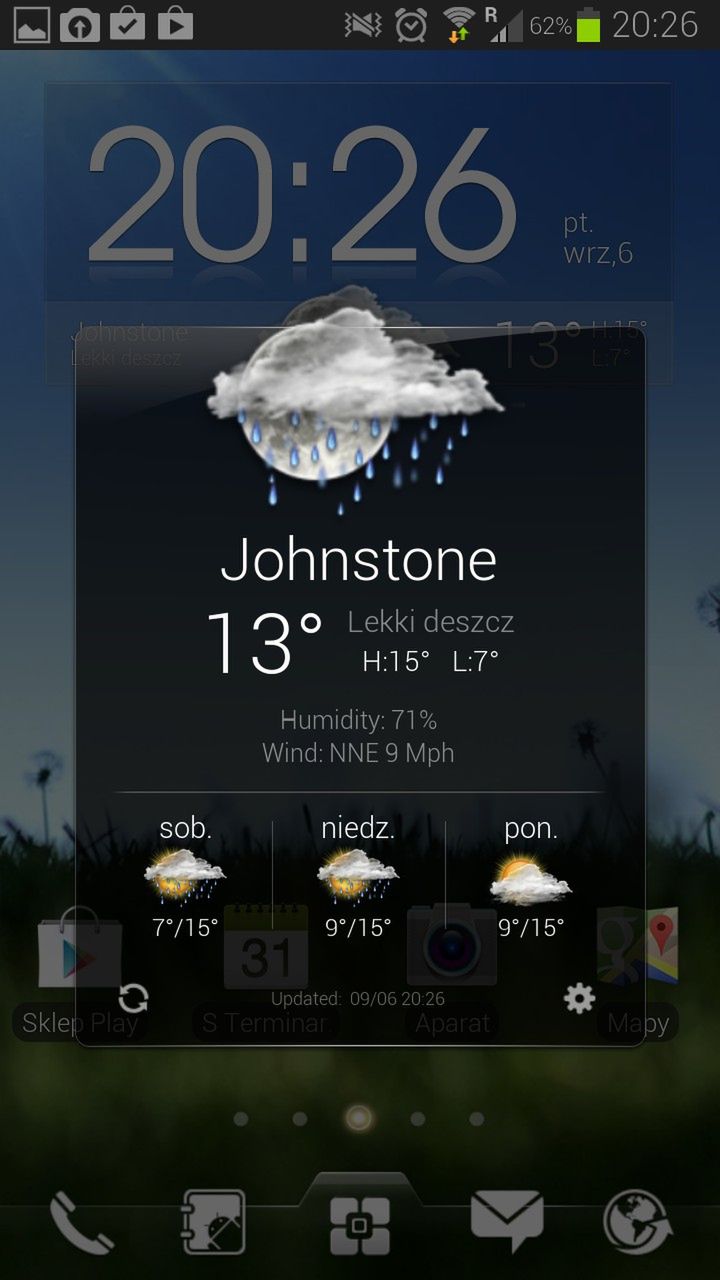The image size is (720, 1280).
Task: Launch the internet browser globe
Action: (x=637, y=1222)
